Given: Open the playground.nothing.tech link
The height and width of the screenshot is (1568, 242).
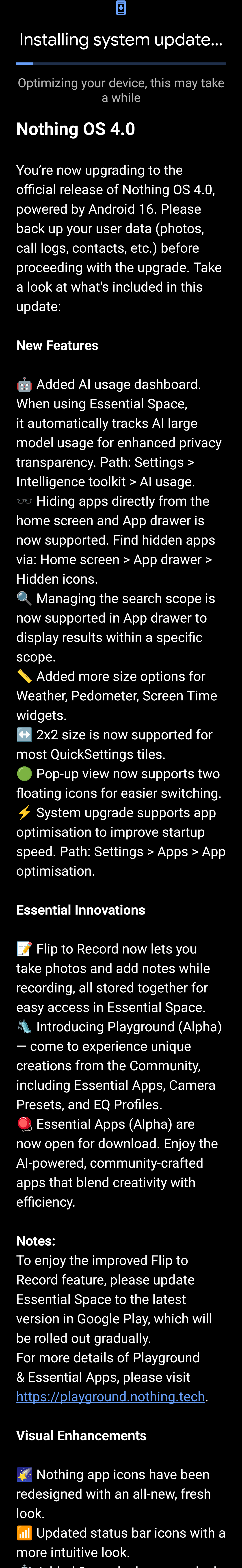Looking at the screenshot, I should 110,1396.
